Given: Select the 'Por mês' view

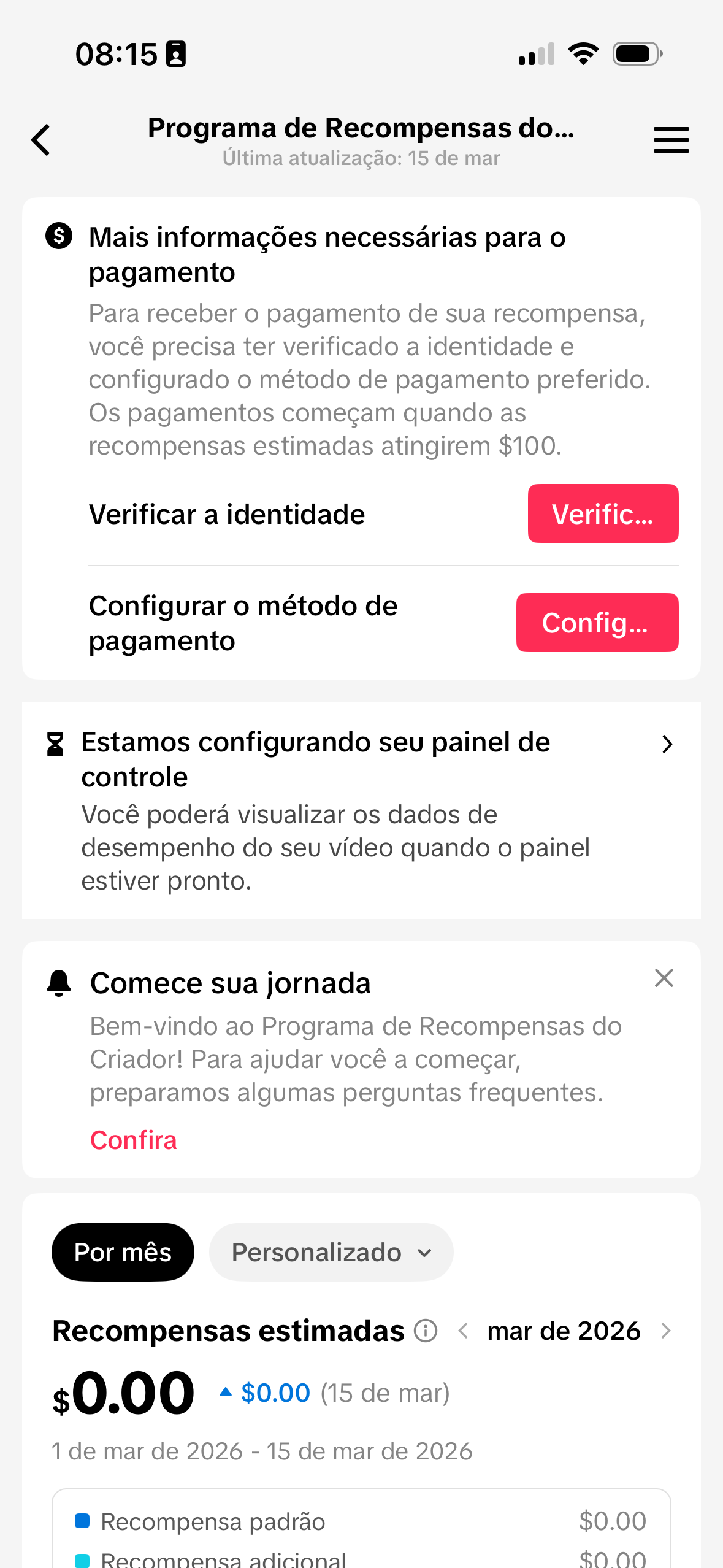Looking at the screenshot, I should (123, 1252).
